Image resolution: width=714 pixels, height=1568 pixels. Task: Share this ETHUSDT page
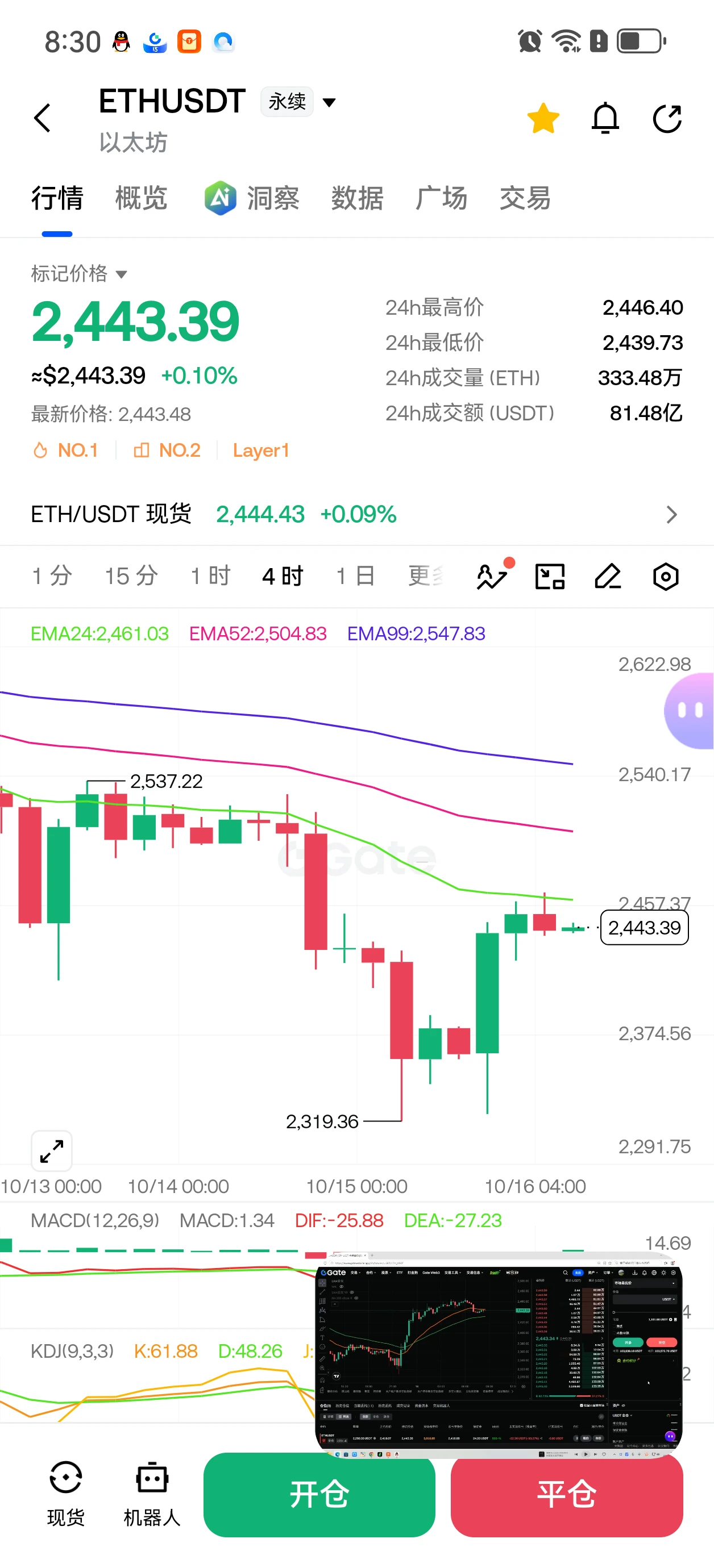[x=667, y=118]
